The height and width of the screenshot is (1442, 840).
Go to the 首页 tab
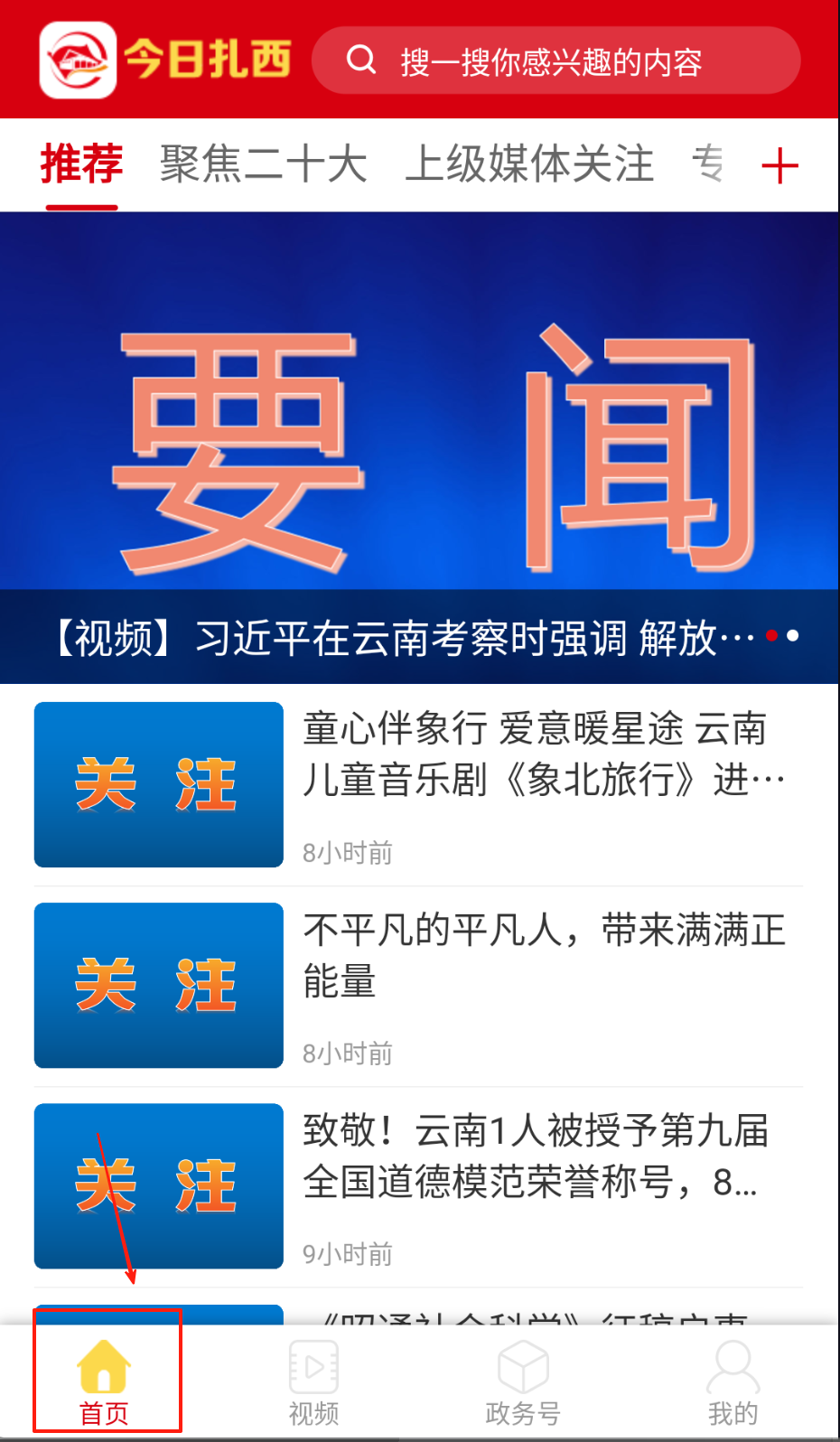point(105,1381)
